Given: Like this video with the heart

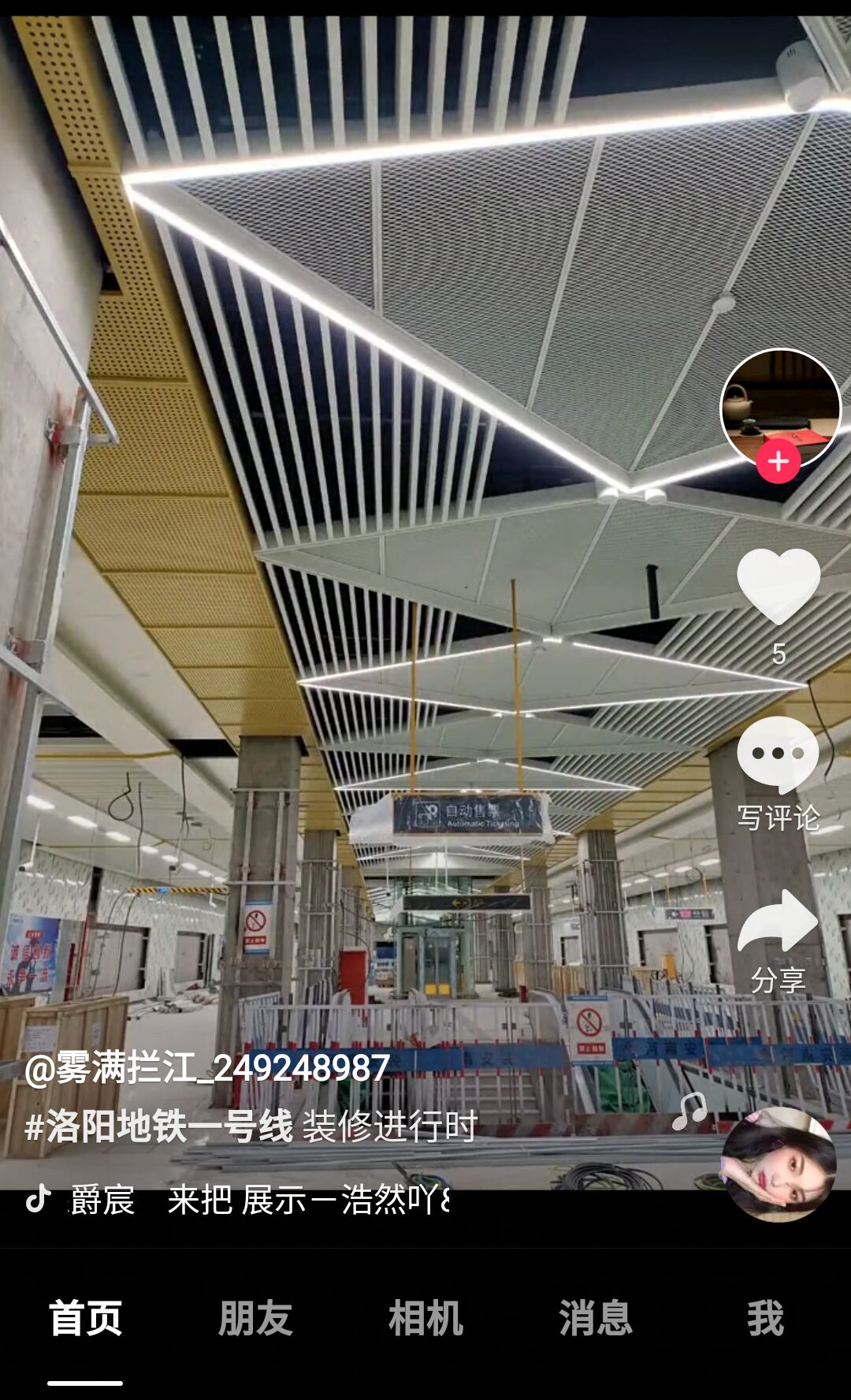Looking at the screenshot, I should [779, 586].
